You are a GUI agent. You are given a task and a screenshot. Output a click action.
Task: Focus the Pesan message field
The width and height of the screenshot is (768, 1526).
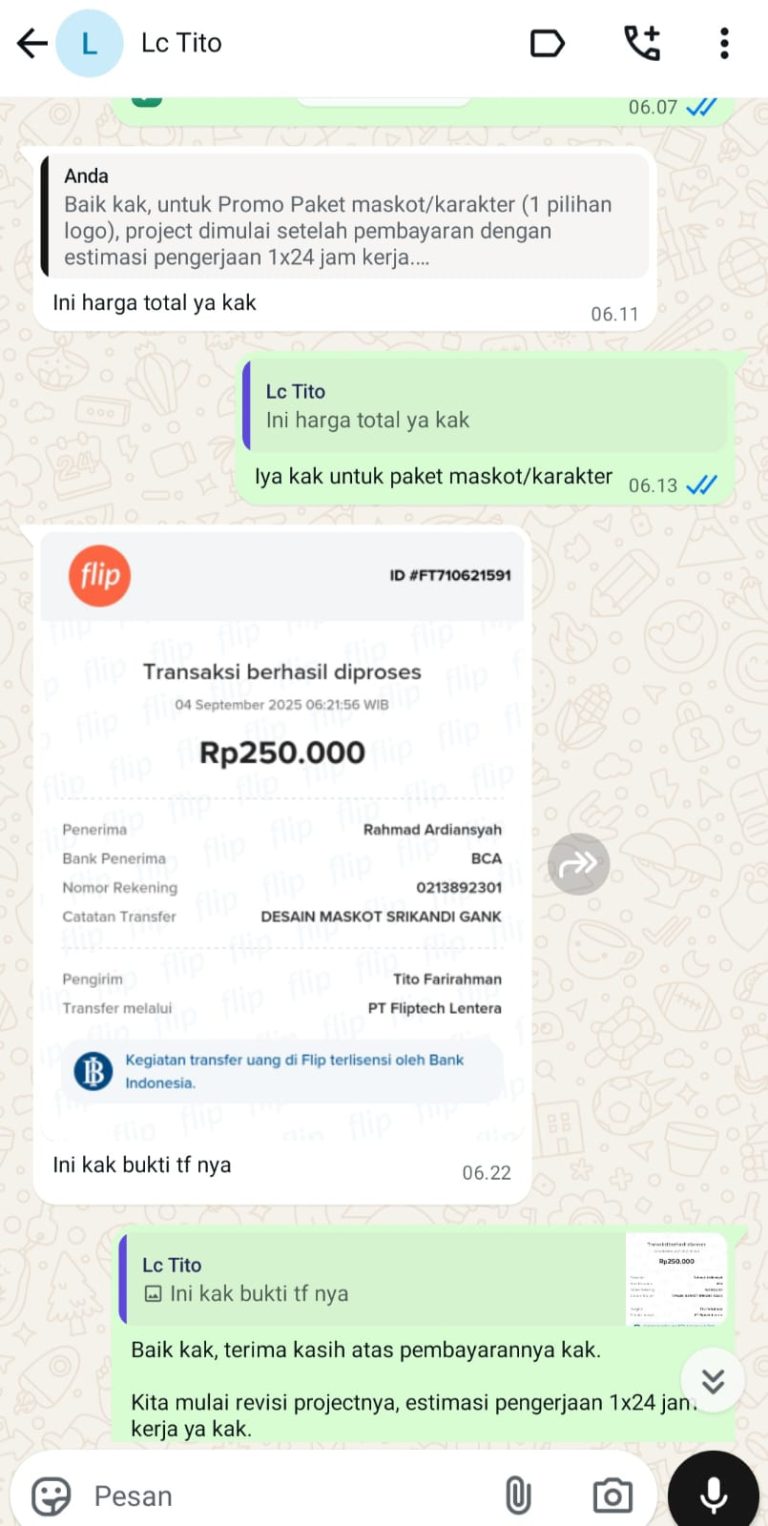coord(280,1496)
